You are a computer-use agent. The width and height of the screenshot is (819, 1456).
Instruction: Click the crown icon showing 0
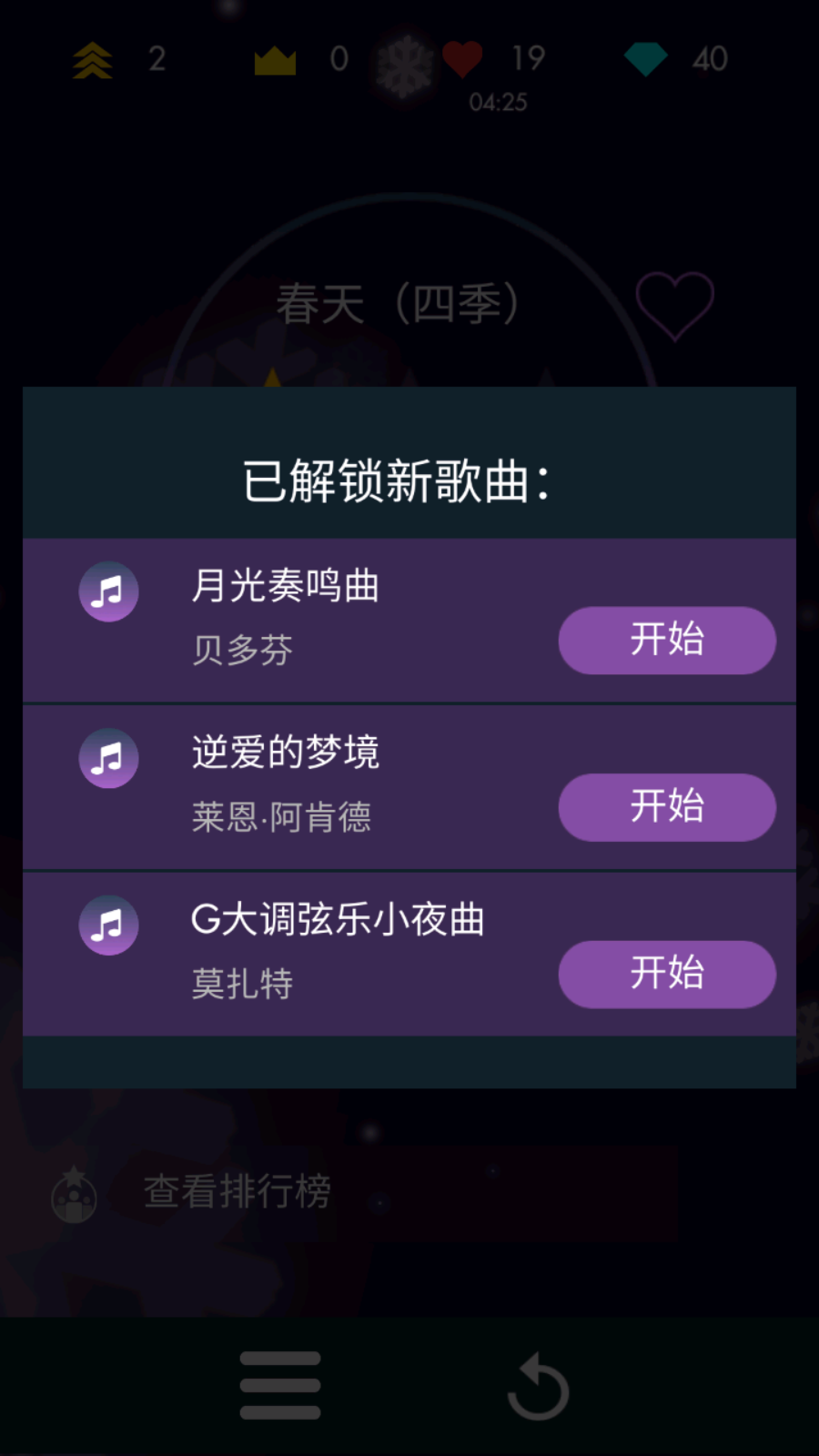coord(273,60)
